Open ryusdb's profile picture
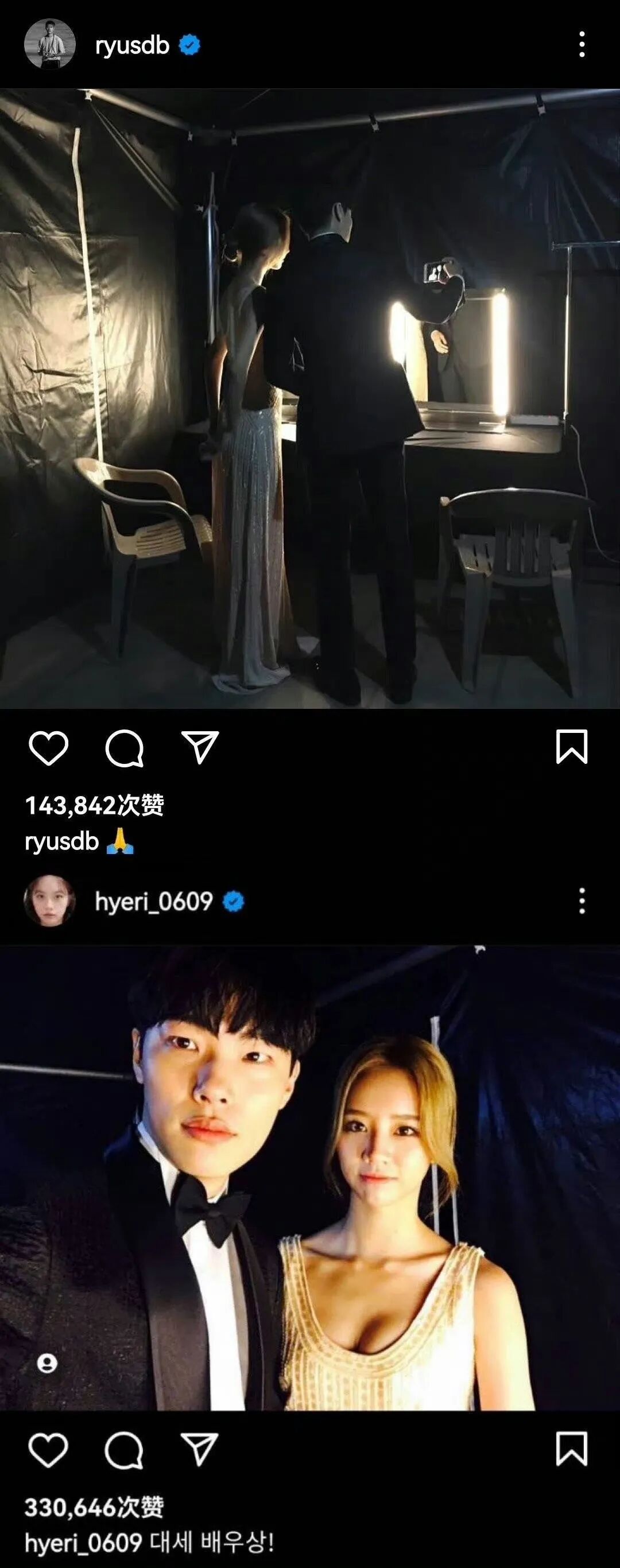The width and height of the screenshot is (620, 1568). (50, 44)
